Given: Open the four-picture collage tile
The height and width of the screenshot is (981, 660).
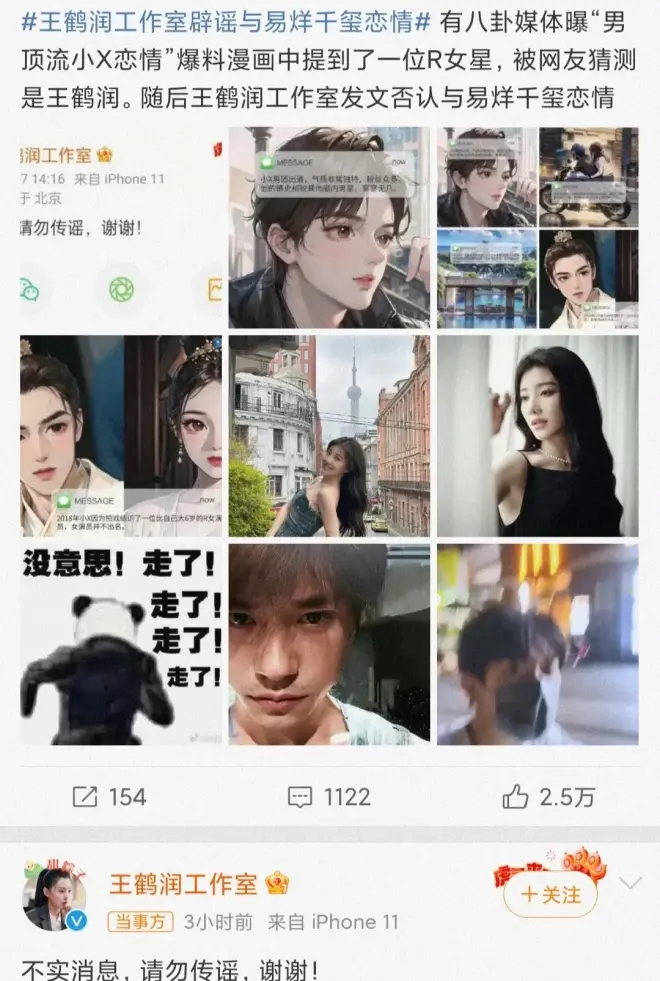Looking at the screenshot, I should (x=537, y=227).
